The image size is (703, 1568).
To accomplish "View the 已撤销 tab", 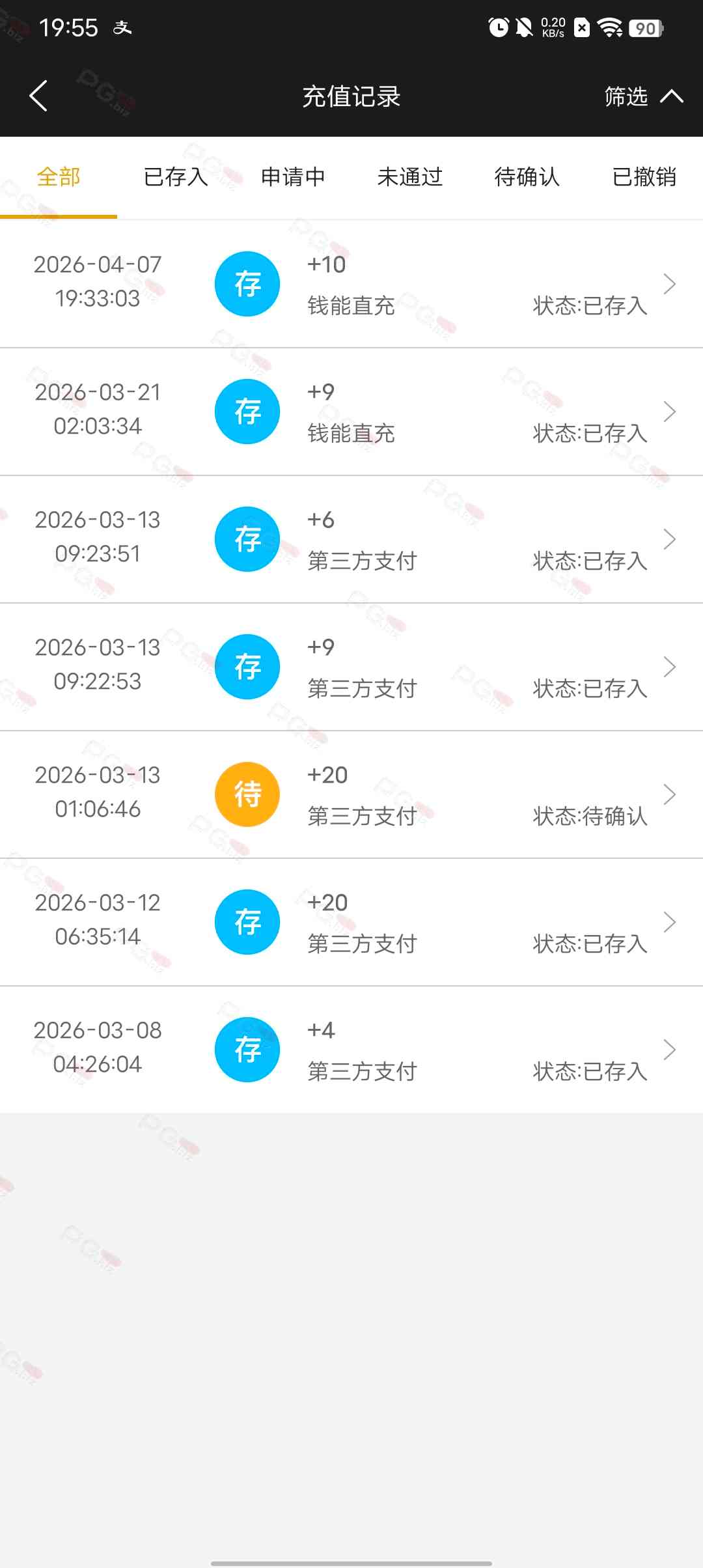I will (644, 176).
